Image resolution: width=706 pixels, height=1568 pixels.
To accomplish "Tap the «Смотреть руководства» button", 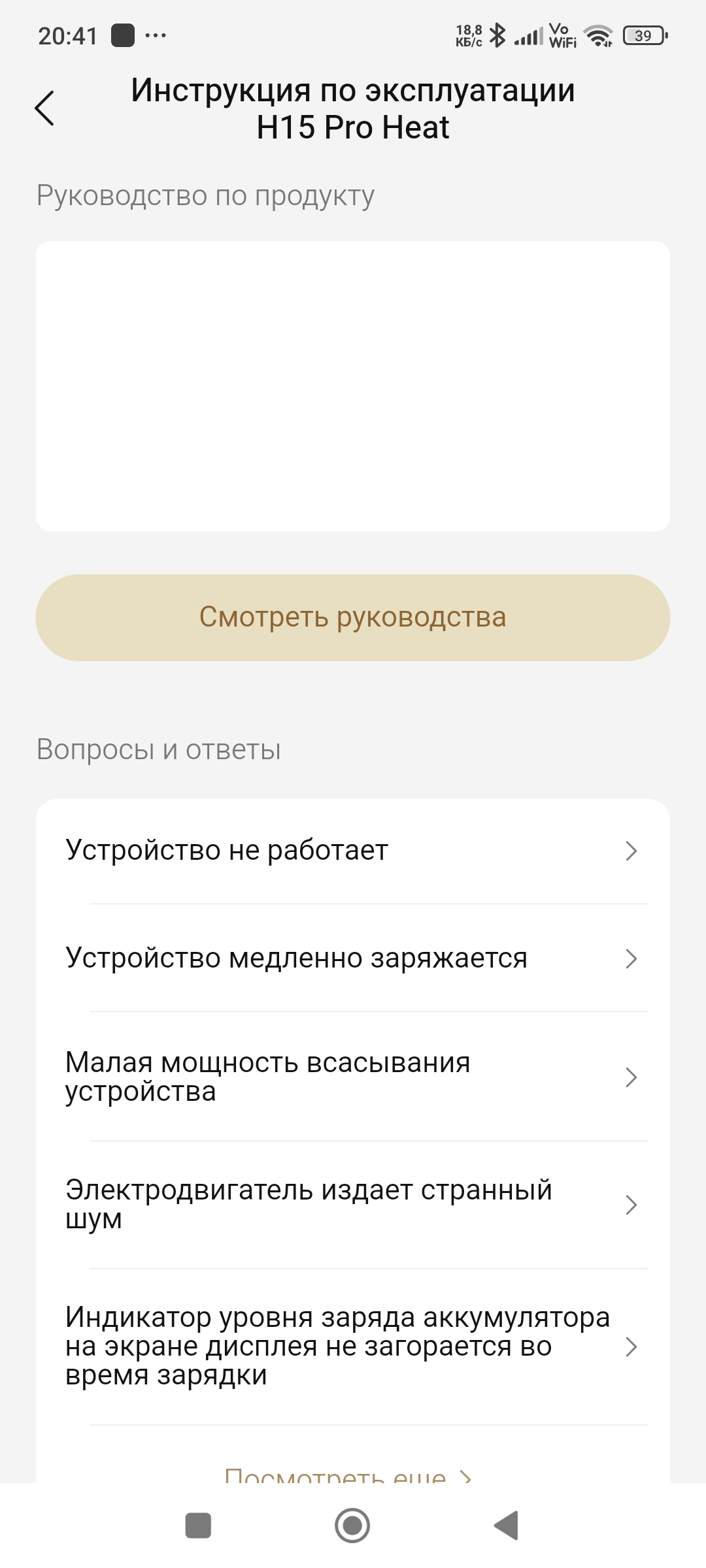I will [353, 617].
